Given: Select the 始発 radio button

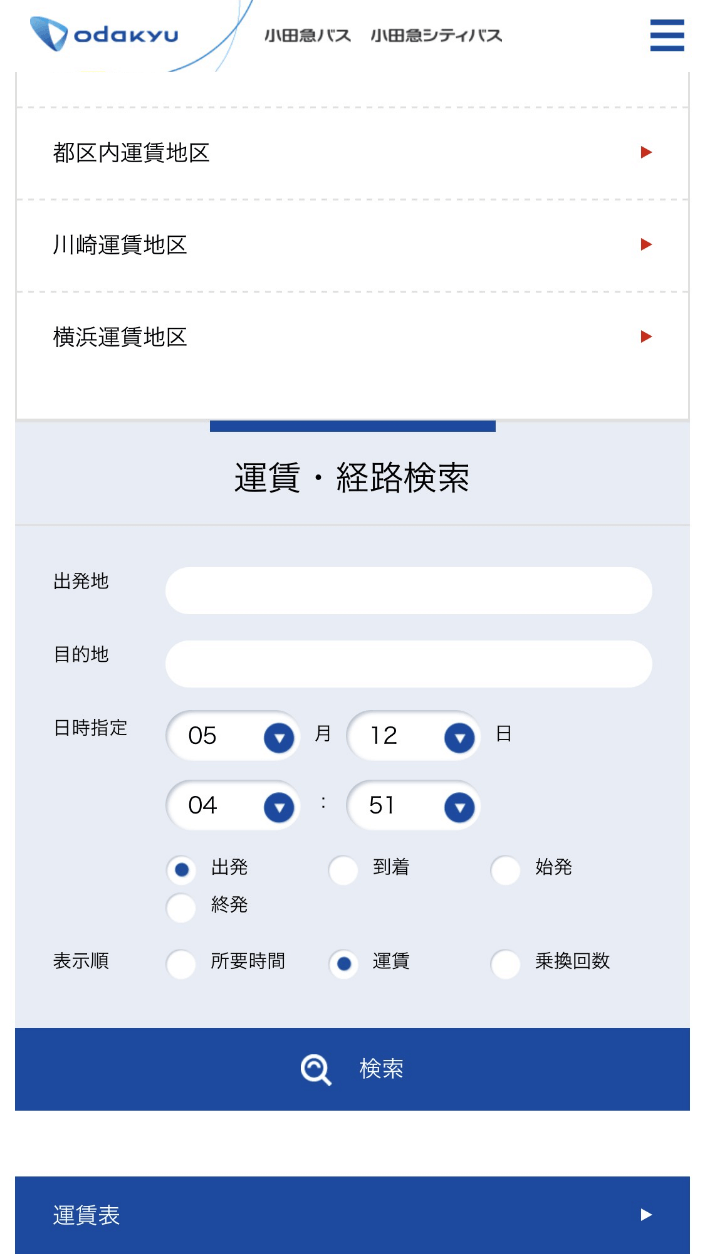Looking at the screenshot, I should point(505,870).
